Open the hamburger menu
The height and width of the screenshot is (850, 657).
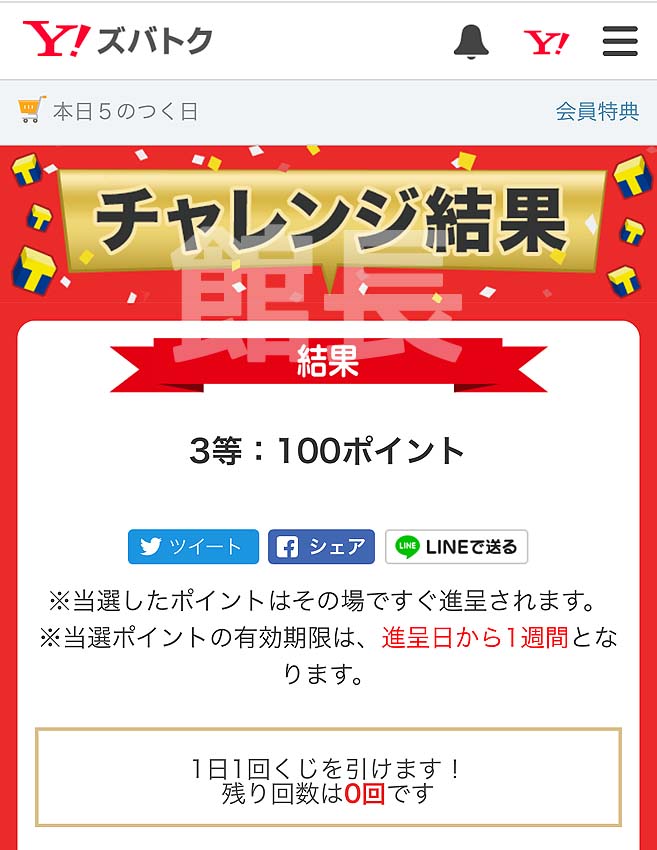tap(620, 41)
